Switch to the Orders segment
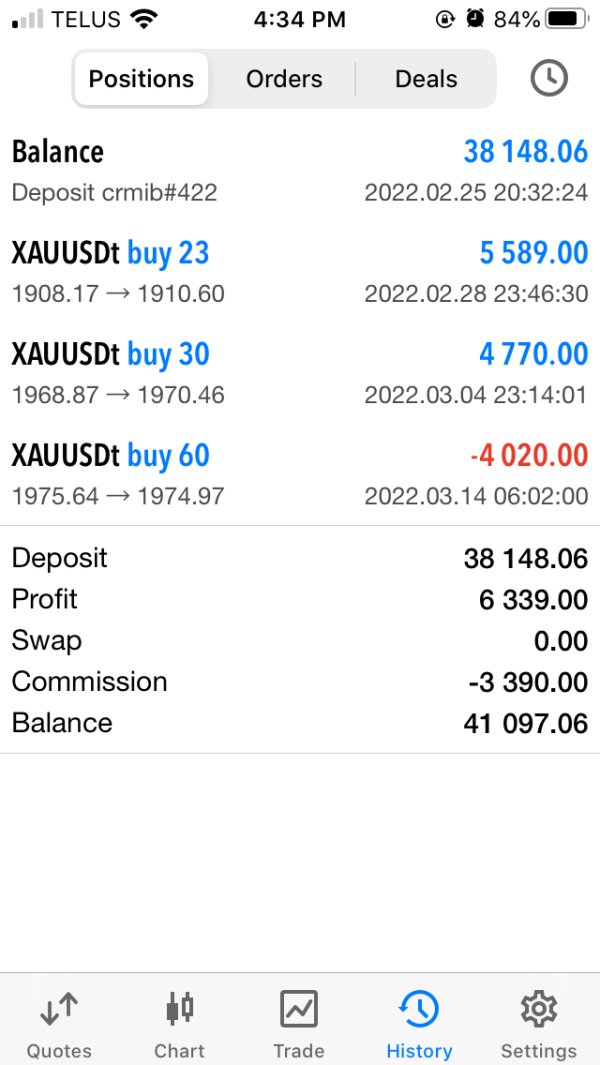Screen dimensions: 600x1065 pos(284,79)
